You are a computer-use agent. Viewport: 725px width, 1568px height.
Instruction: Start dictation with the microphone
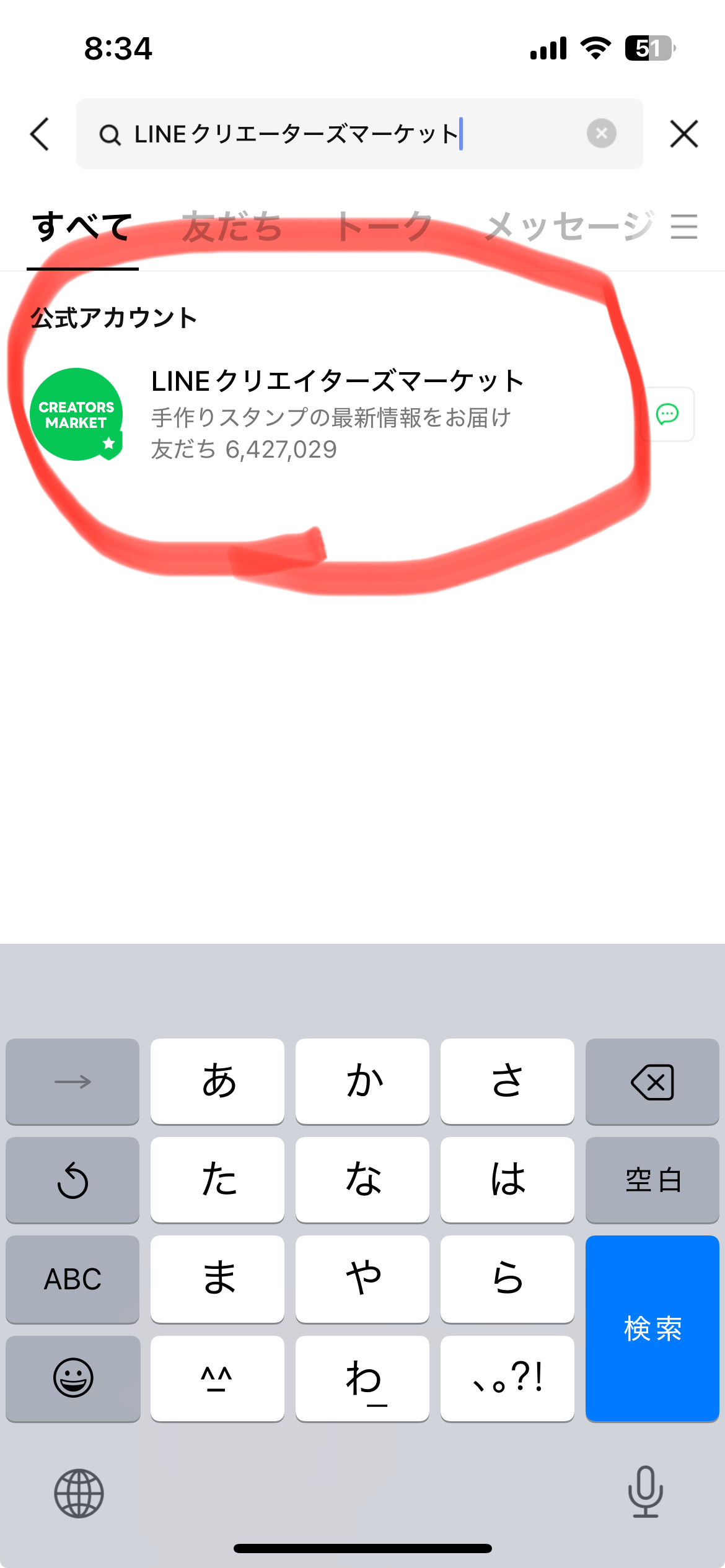tap(645, 1492)
